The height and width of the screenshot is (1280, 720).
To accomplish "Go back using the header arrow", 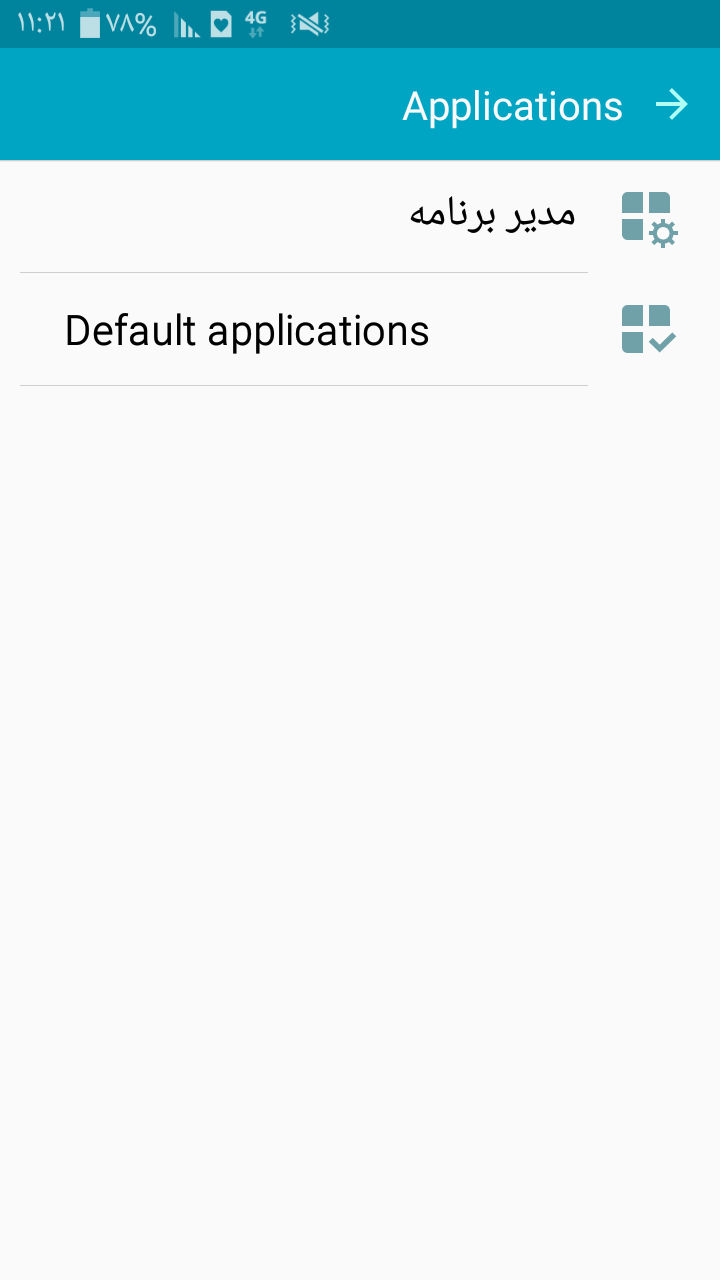I will pos(672,105).
